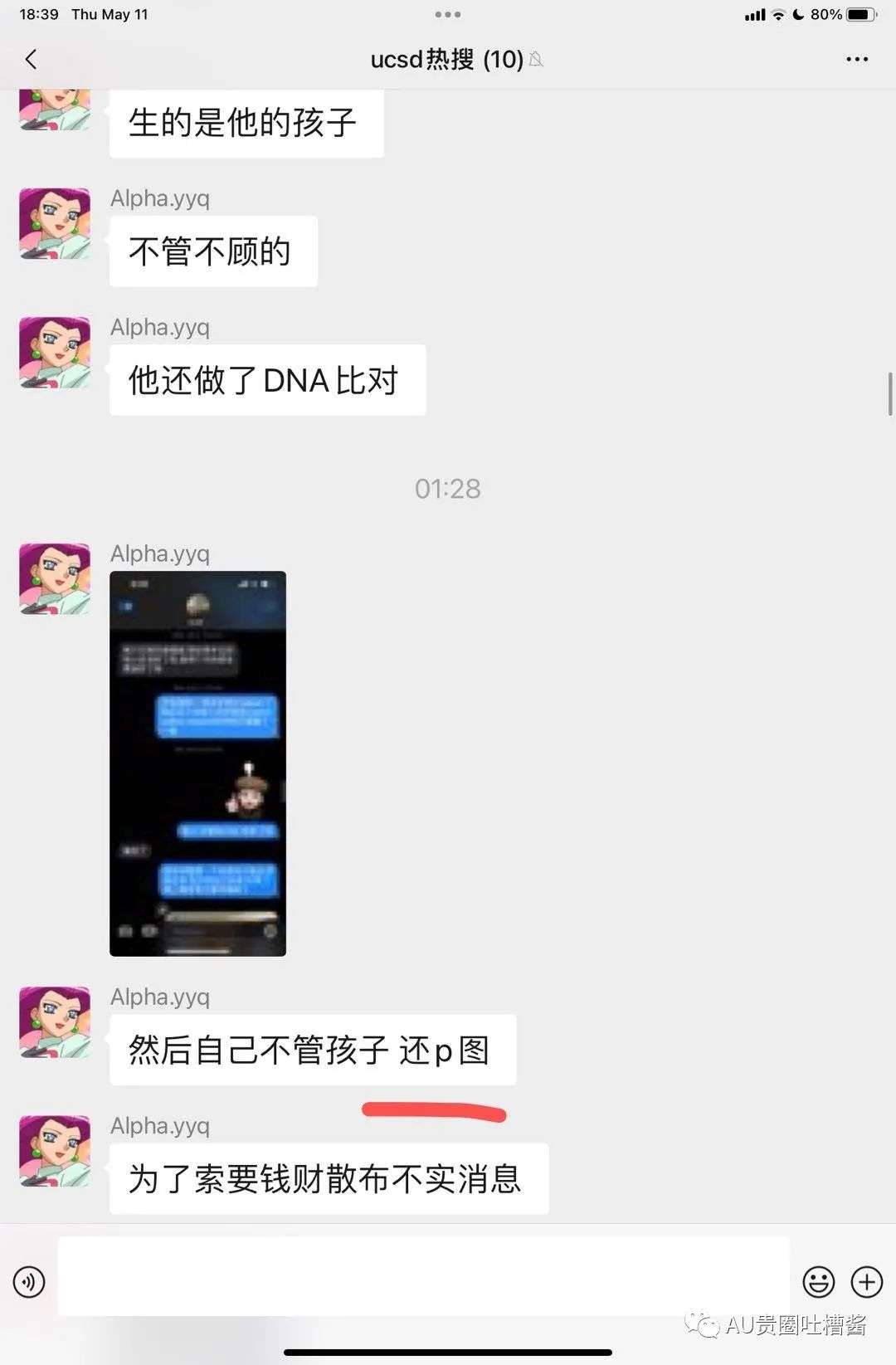Open Alpha.yyq's avatar beside 不管不顾的 message
The height and width of the screenshot is (1365, 896).
pyautogui.click(x=55, y=223)
